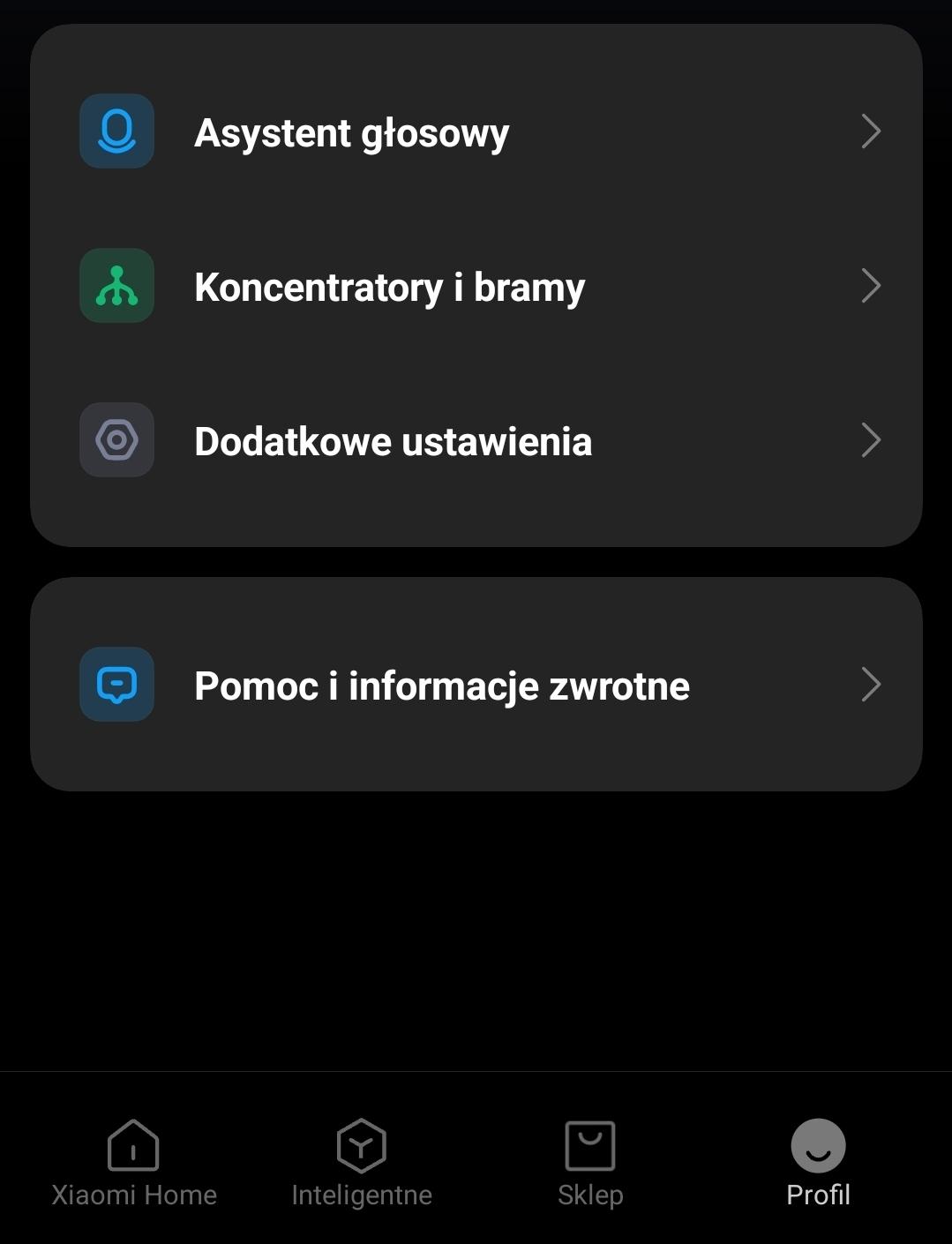Screen dimensions: 952x1244
Task: Open Koncentratory i bramy
Action: [476, 287]
